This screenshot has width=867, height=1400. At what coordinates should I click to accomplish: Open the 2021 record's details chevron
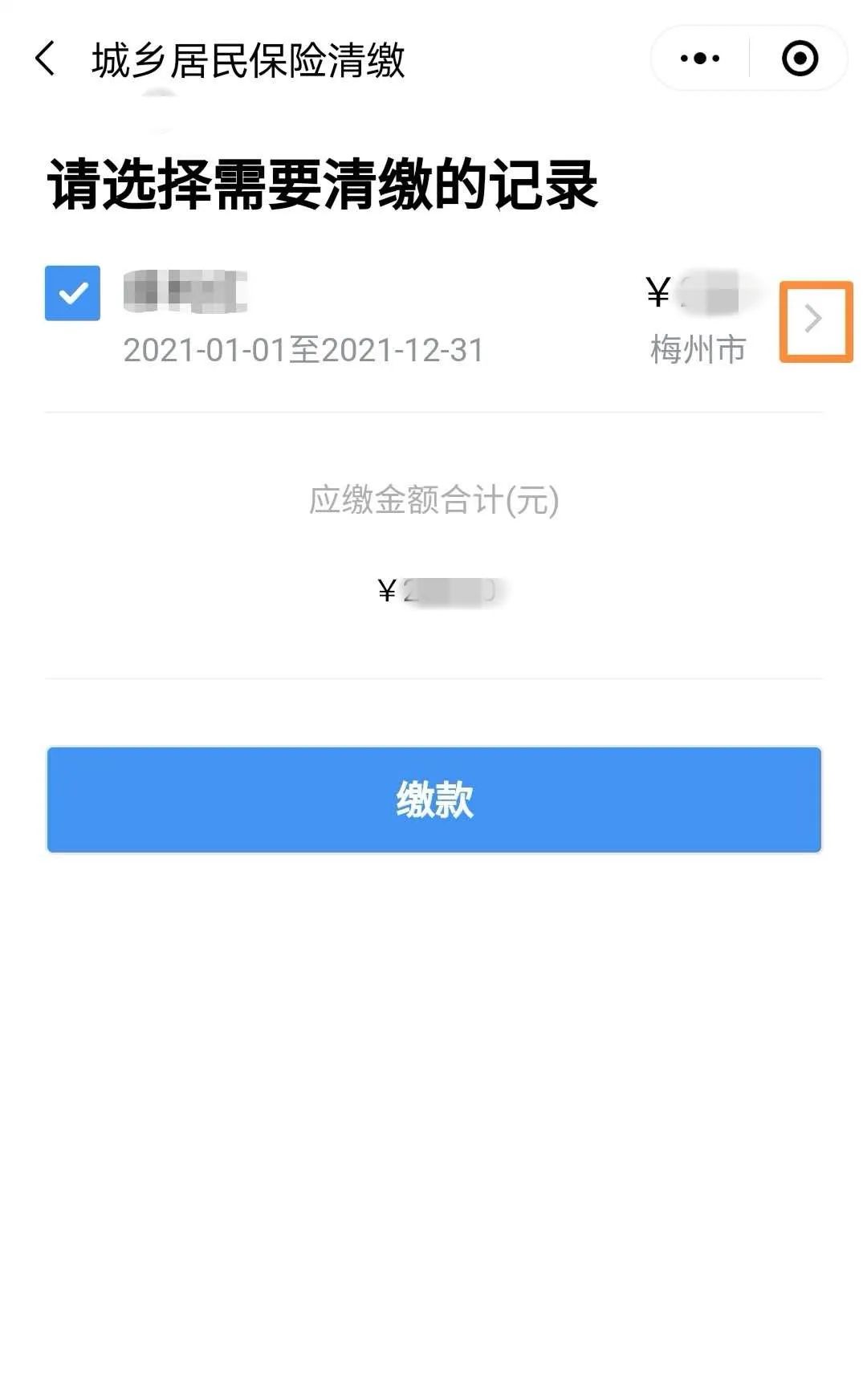pyautogui.click(x=813, y=319)
